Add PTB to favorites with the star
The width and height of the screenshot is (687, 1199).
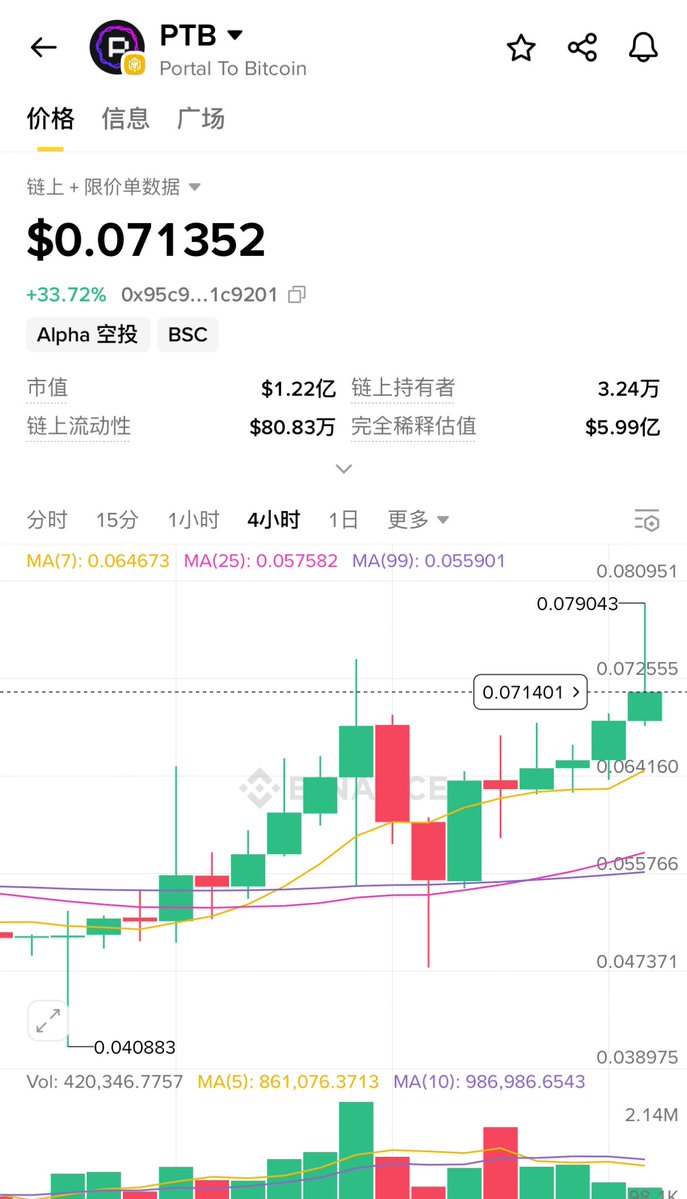click(521, 47)
